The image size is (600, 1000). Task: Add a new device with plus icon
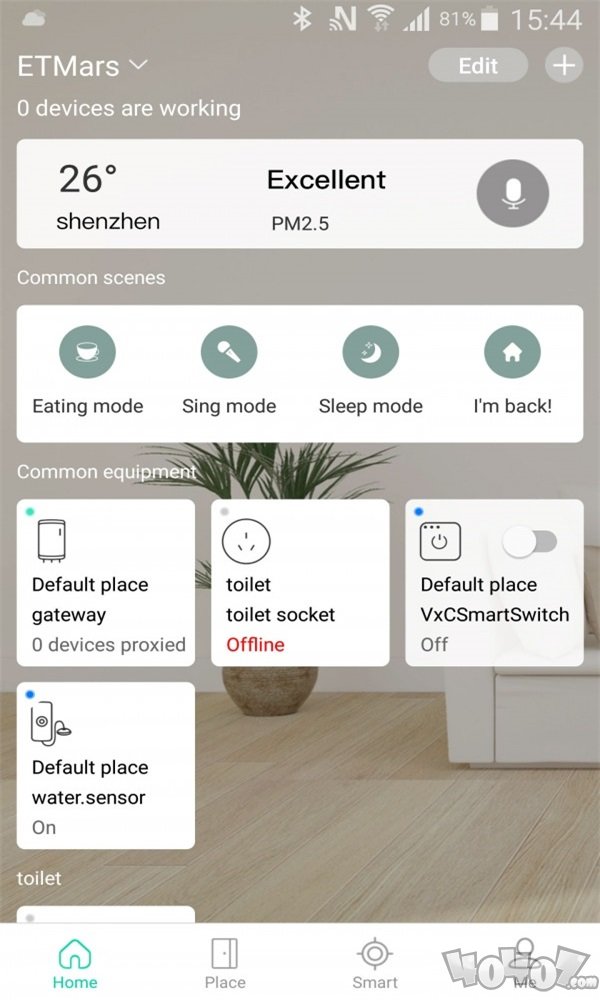(x=564, y=66)
